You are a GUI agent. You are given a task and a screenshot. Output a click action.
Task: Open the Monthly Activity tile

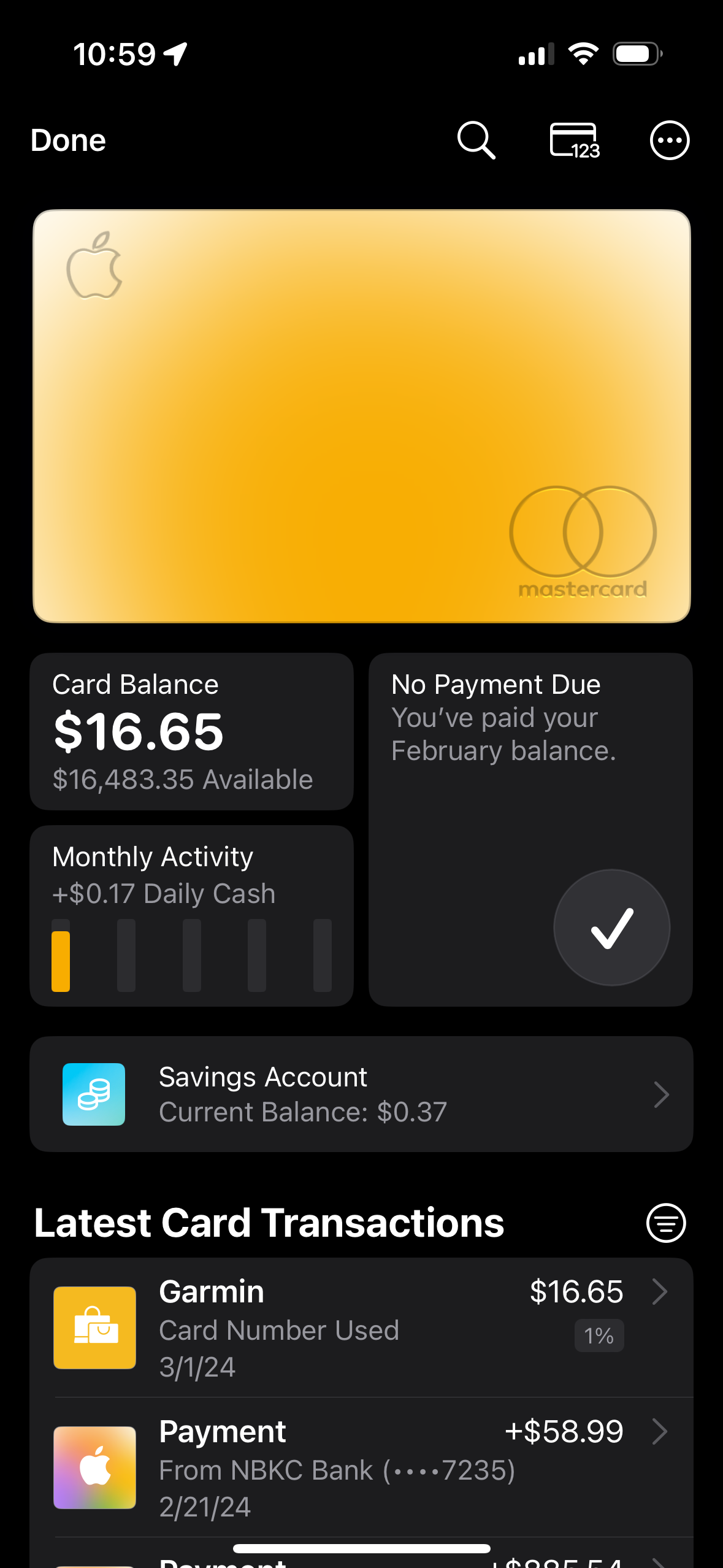tap(191, 915)
